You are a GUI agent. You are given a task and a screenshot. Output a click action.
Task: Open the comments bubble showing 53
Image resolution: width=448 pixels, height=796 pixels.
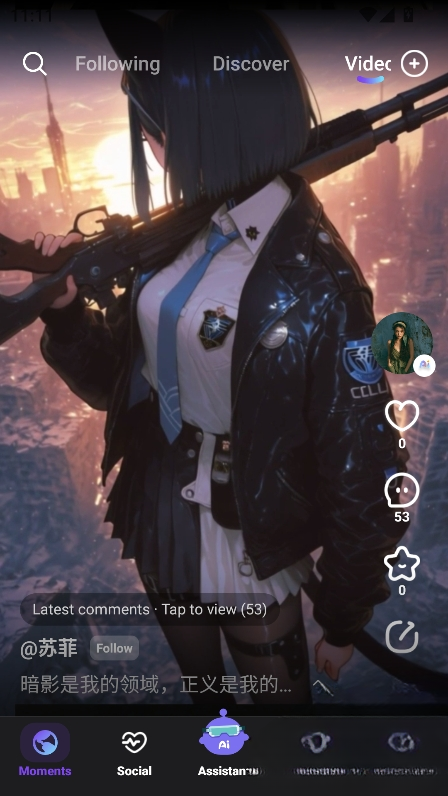[x=402, y=491]
